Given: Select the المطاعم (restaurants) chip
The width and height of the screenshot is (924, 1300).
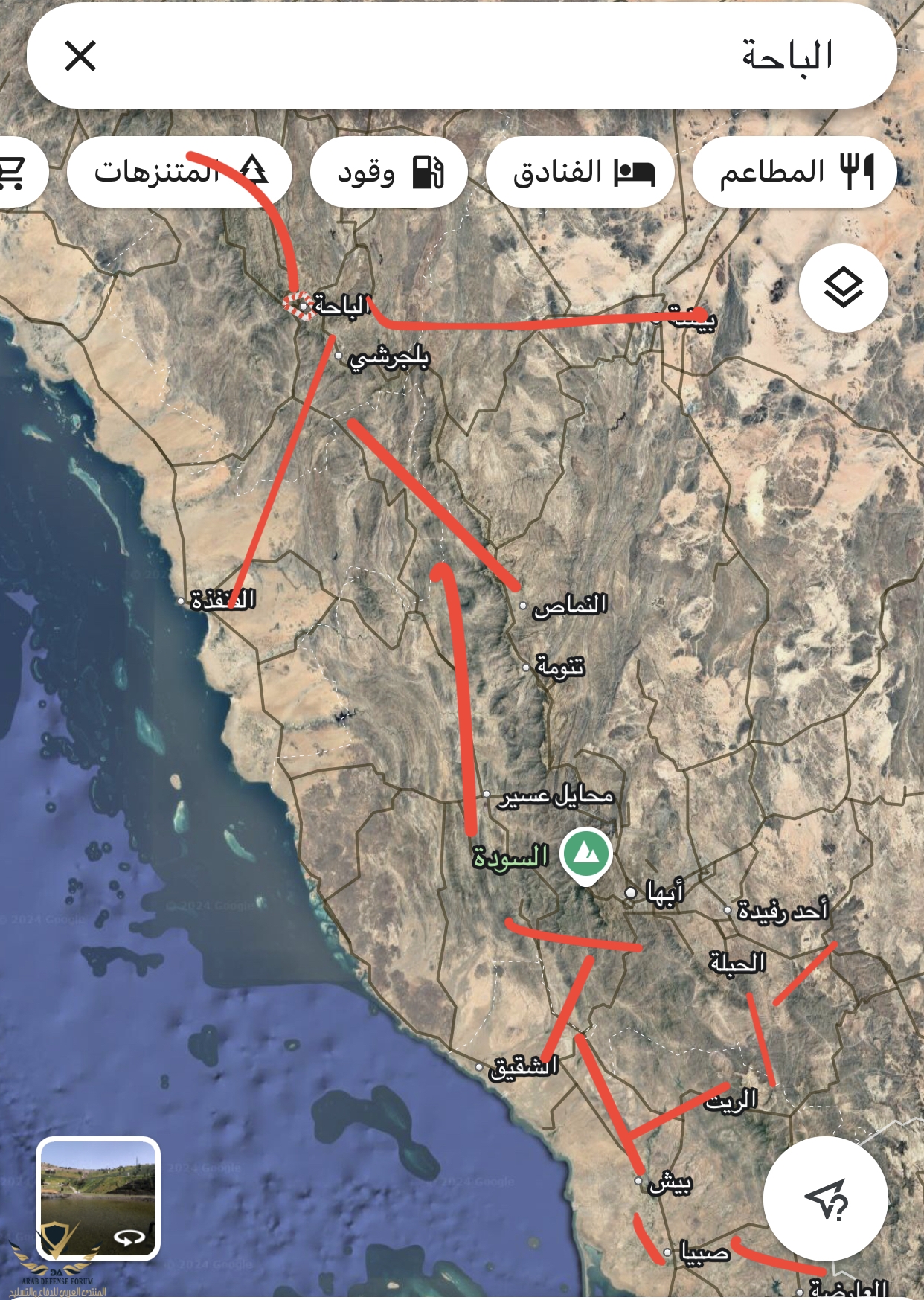Looking at the screenshot, I should [795, 172].
